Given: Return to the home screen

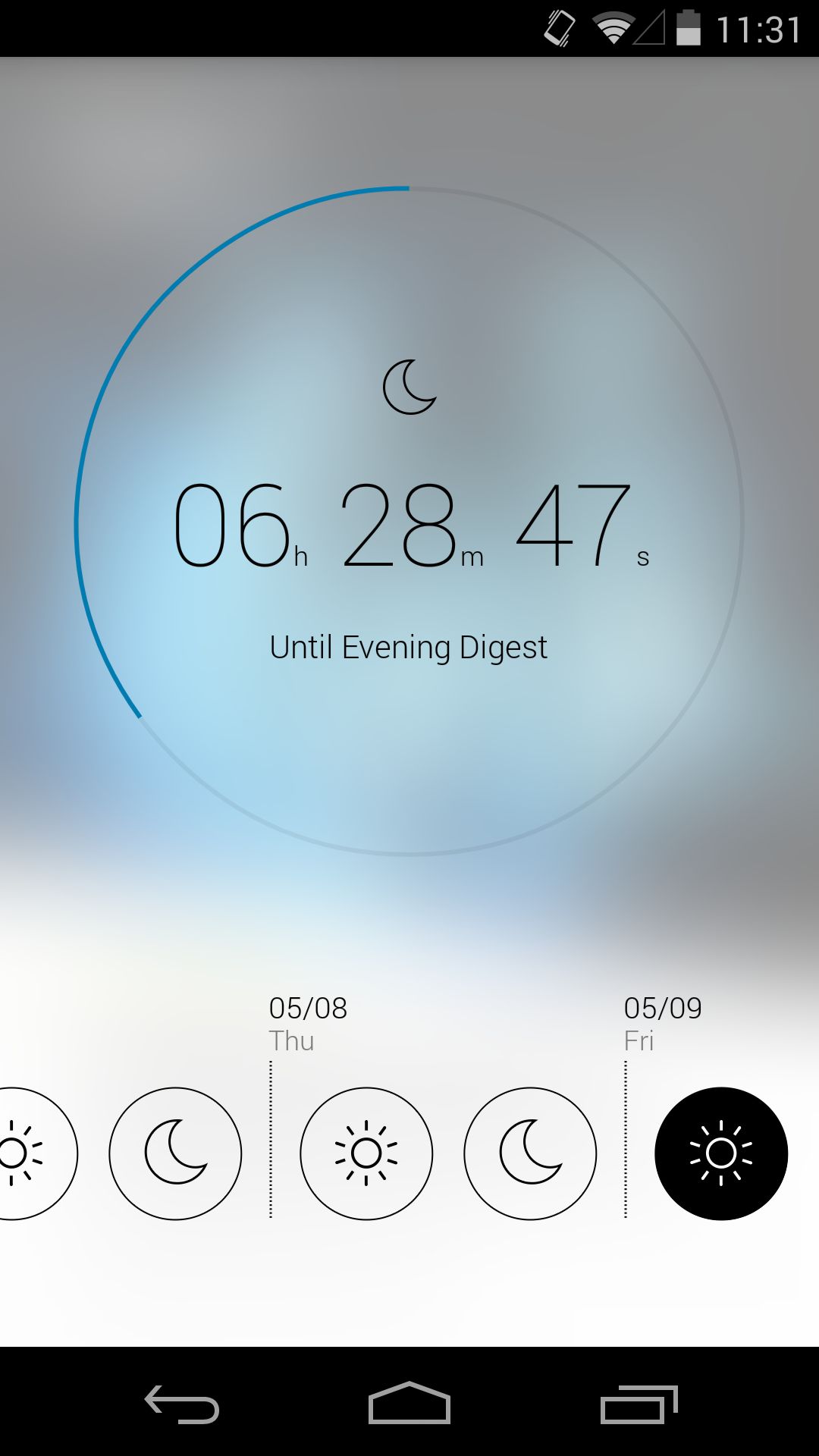Looking at the screenshot, I should (409, 1402).
